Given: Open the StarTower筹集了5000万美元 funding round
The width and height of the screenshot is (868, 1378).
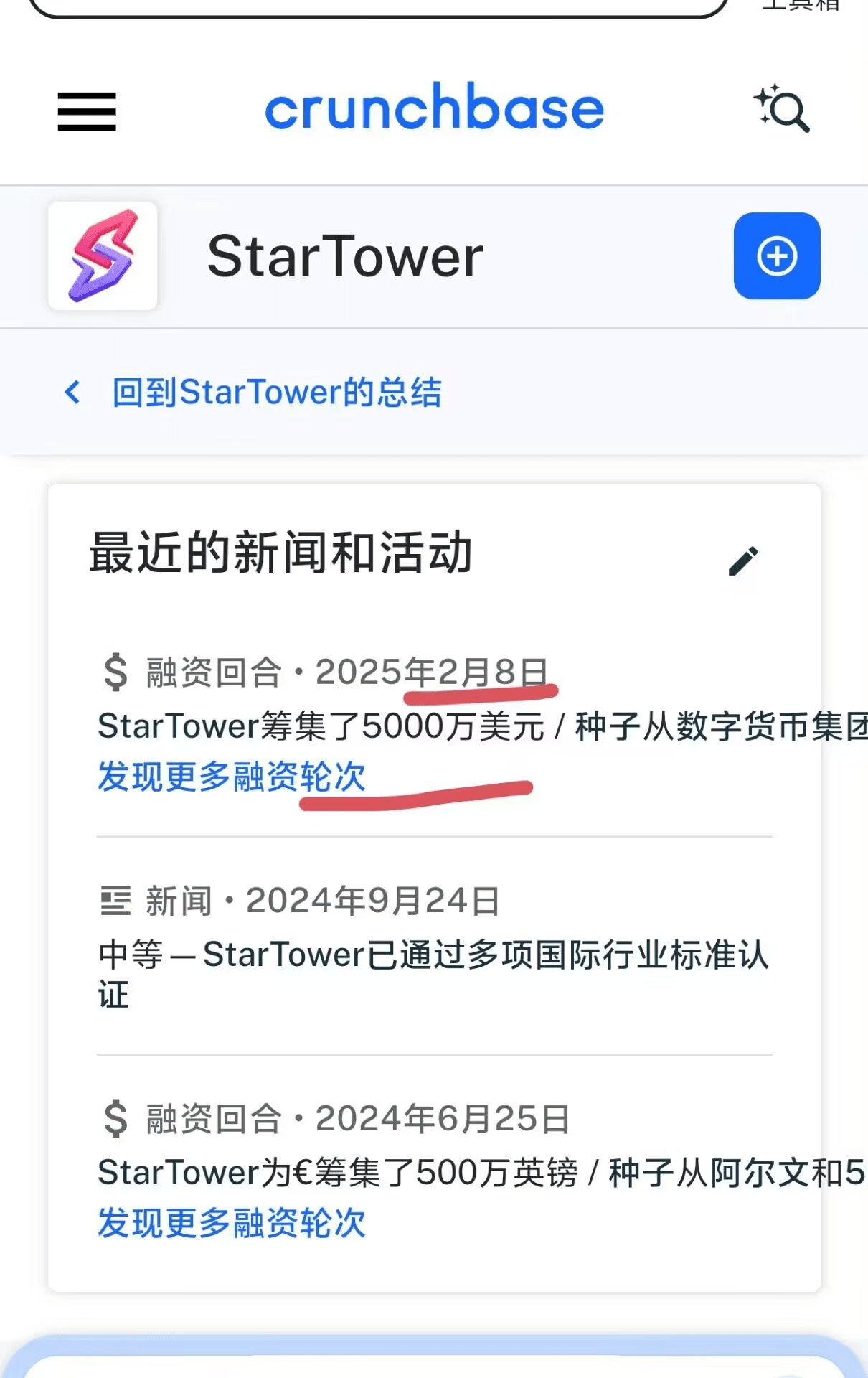Looking at the screenshot, I should click(321, 726).
